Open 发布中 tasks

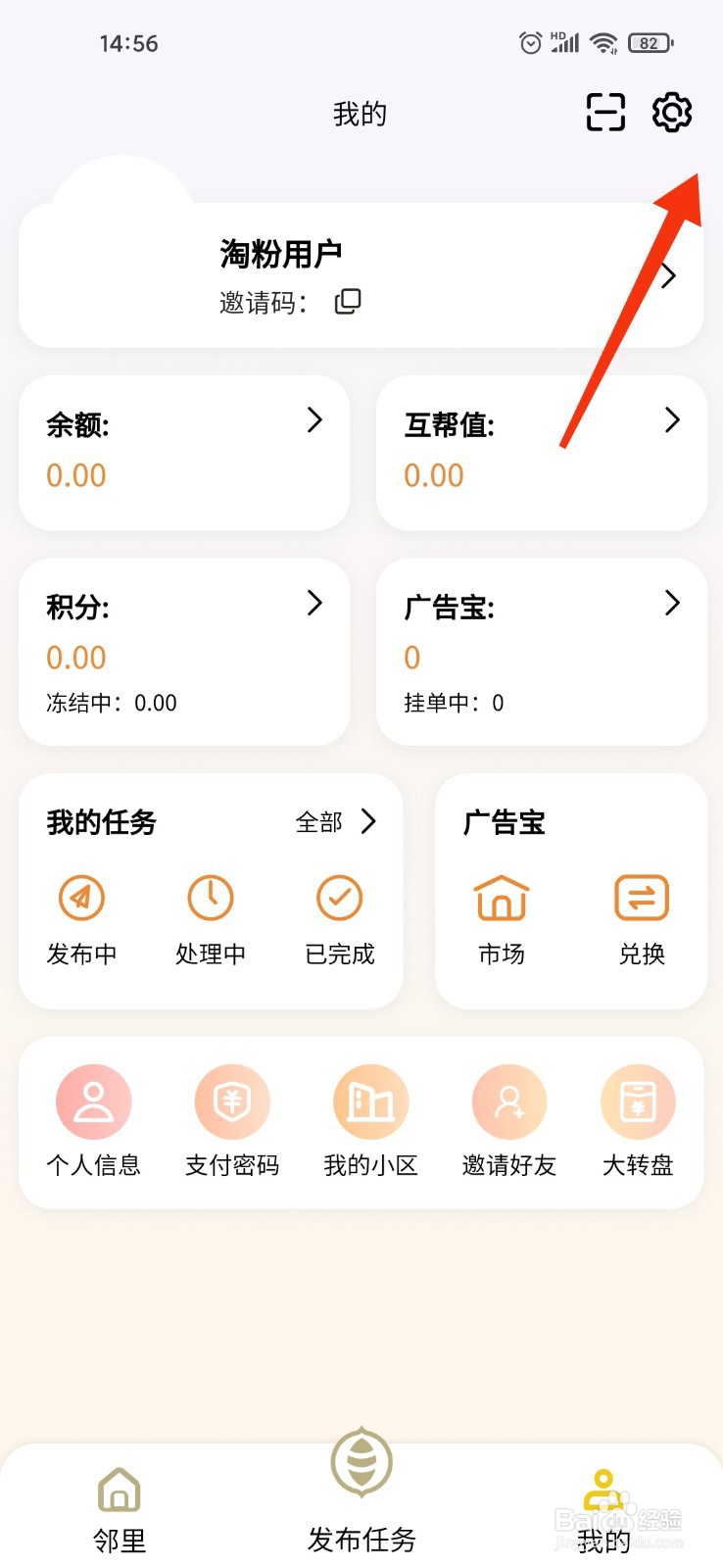[x=81, y=920]
